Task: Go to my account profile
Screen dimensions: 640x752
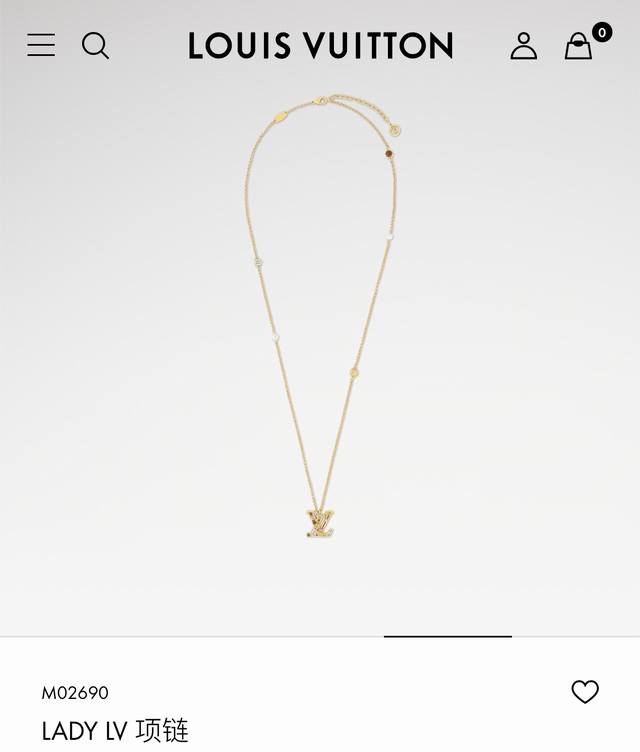Action: pos(524,45)
